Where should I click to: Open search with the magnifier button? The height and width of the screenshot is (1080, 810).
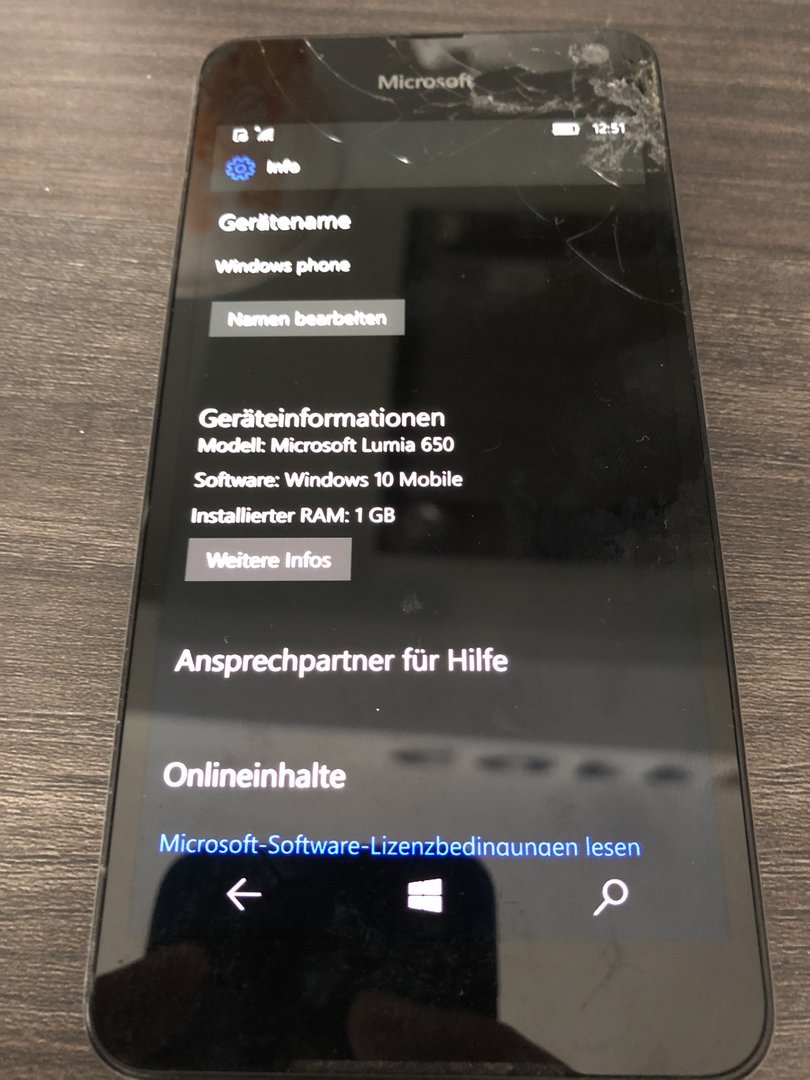click(609, 897)
